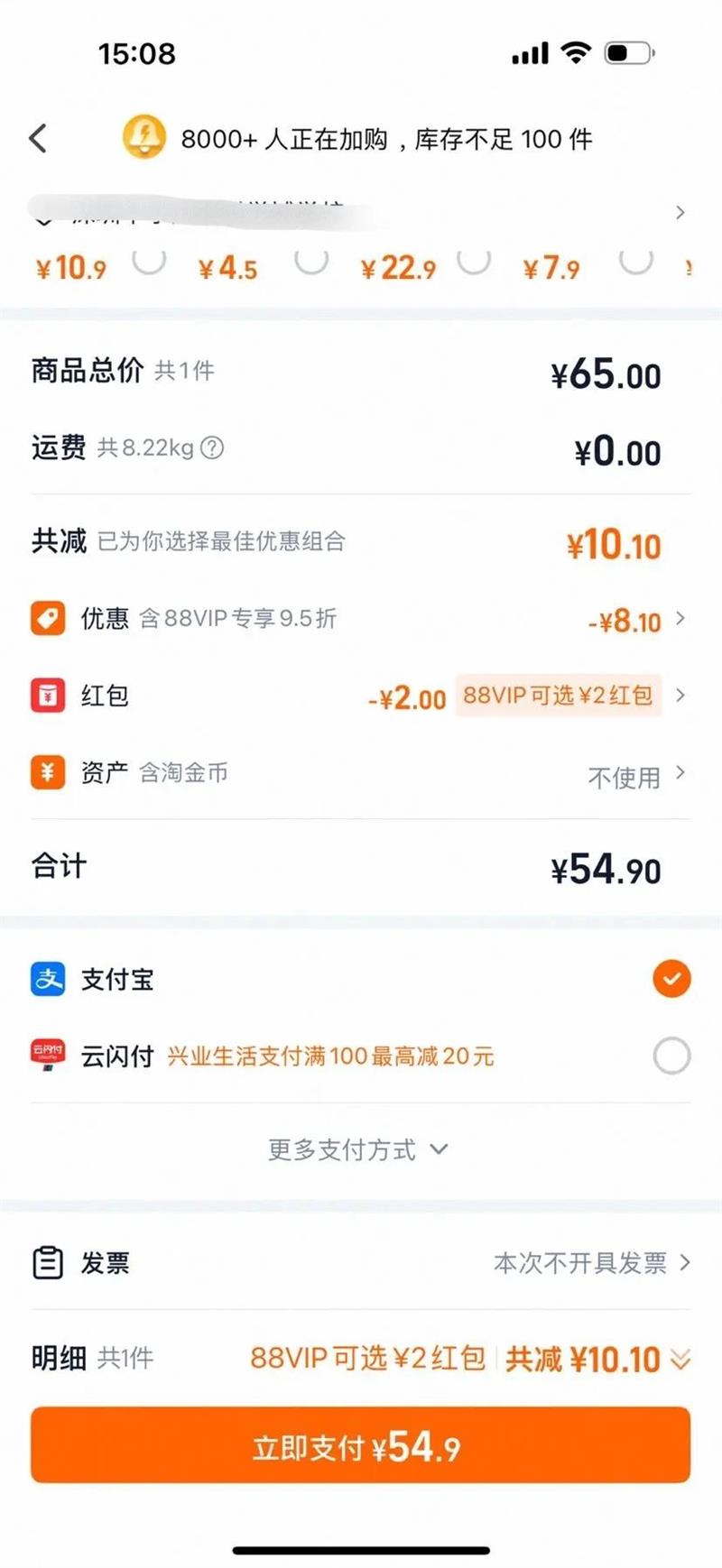Viewport: 722px width, 1568px height.
Task: Tap the help icon next to 运费
Action: point(212,447)
